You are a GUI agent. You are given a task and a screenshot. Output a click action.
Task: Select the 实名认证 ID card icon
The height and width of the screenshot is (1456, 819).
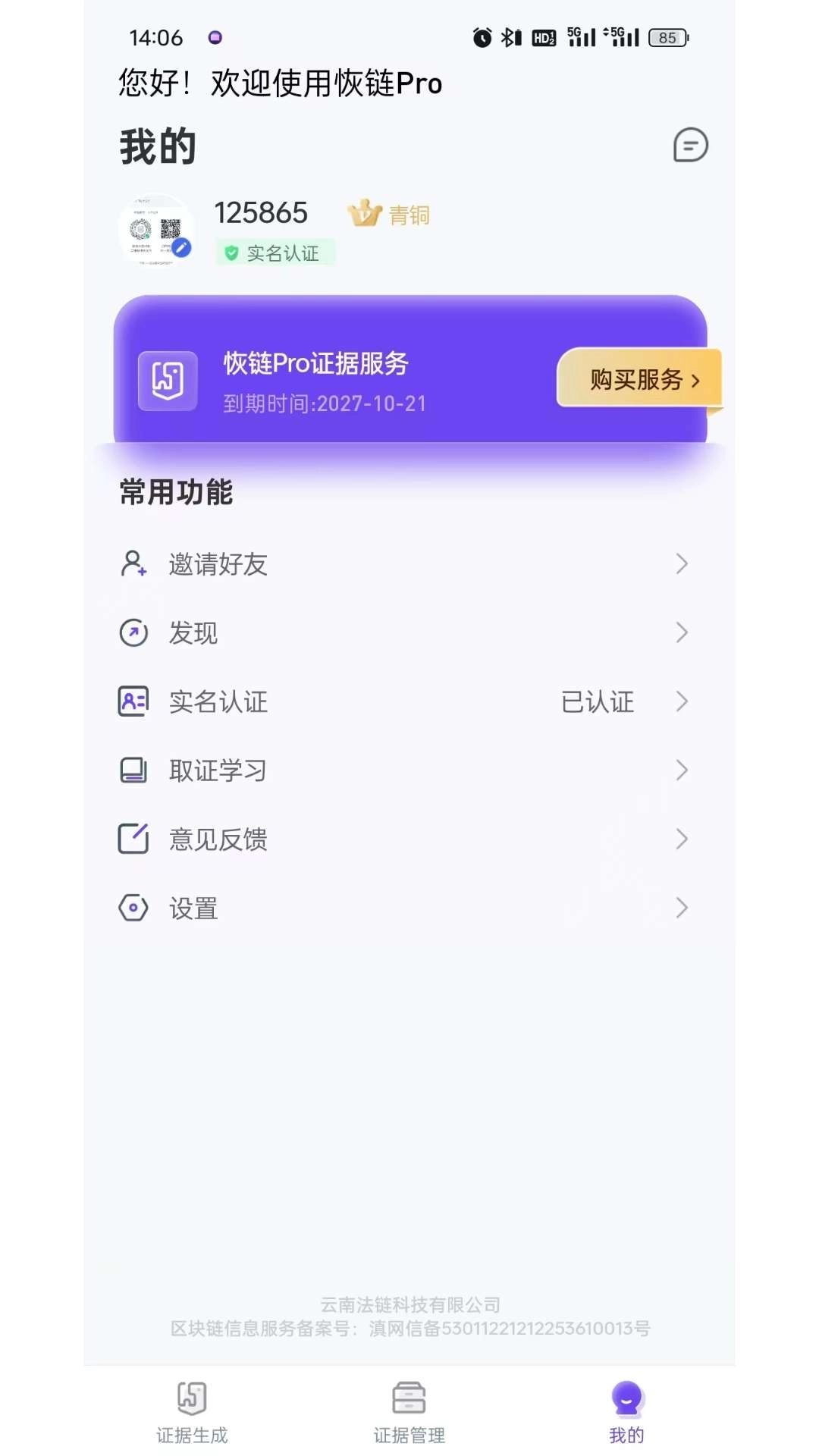133,701
